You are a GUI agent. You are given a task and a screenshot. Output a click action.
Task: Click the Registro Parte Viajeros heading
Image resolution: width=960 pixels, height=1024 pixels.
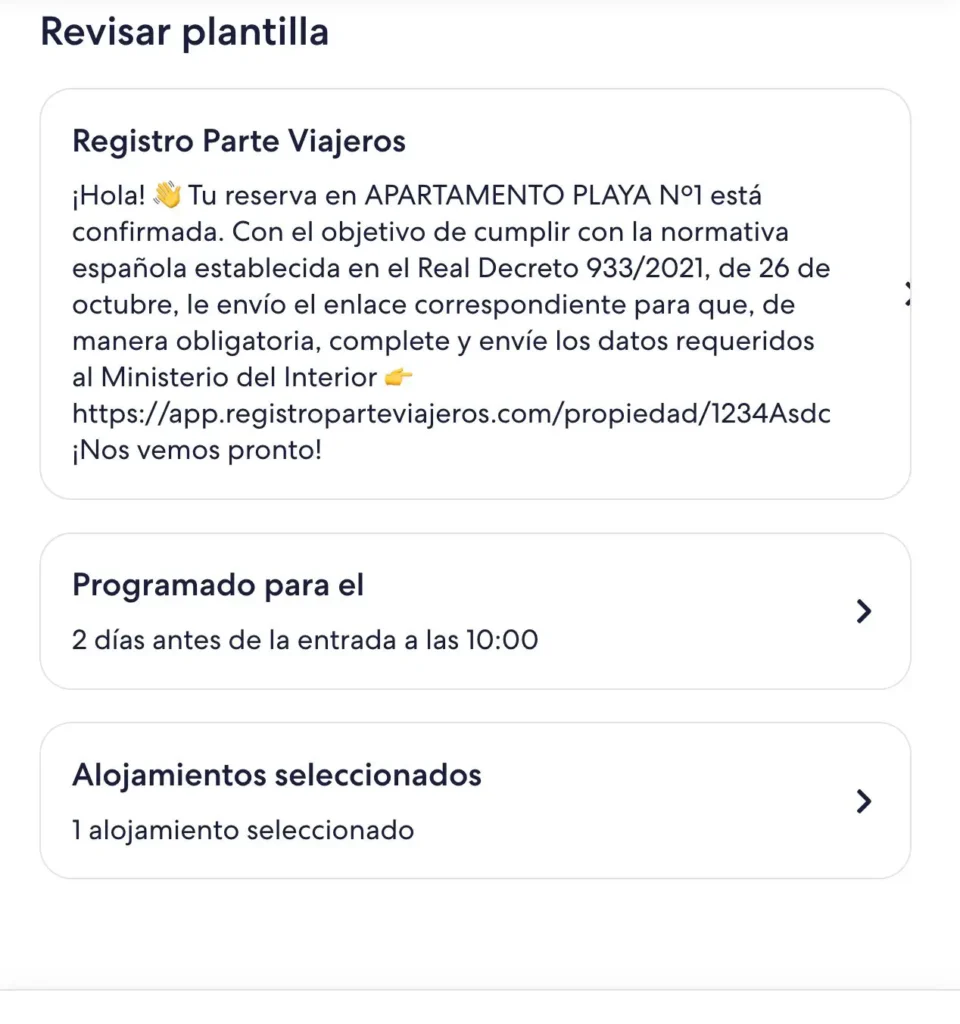(x=238, y=141)
